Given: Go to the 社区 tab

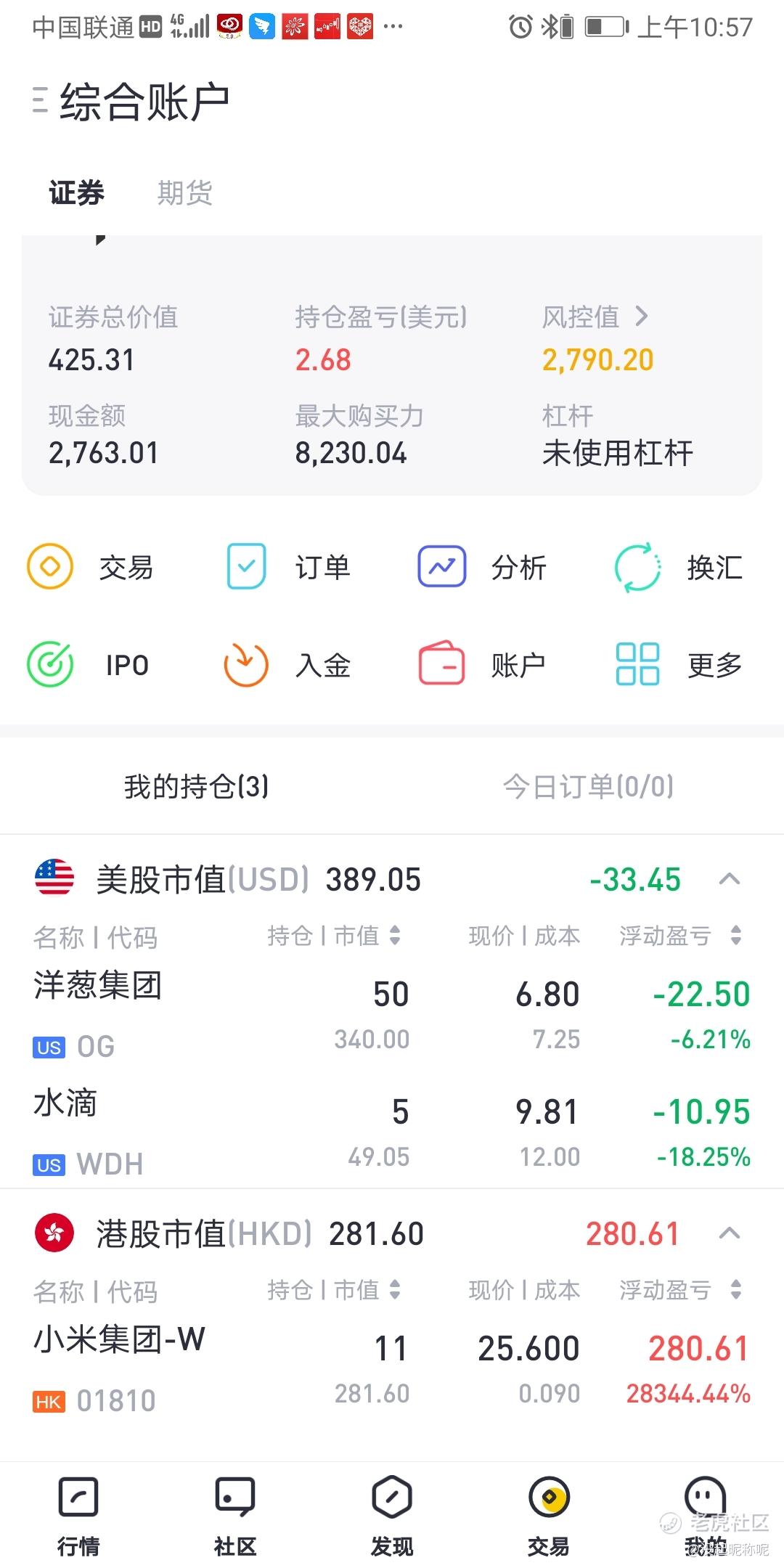Looking at the screenshot, I should coord(235,1516).
